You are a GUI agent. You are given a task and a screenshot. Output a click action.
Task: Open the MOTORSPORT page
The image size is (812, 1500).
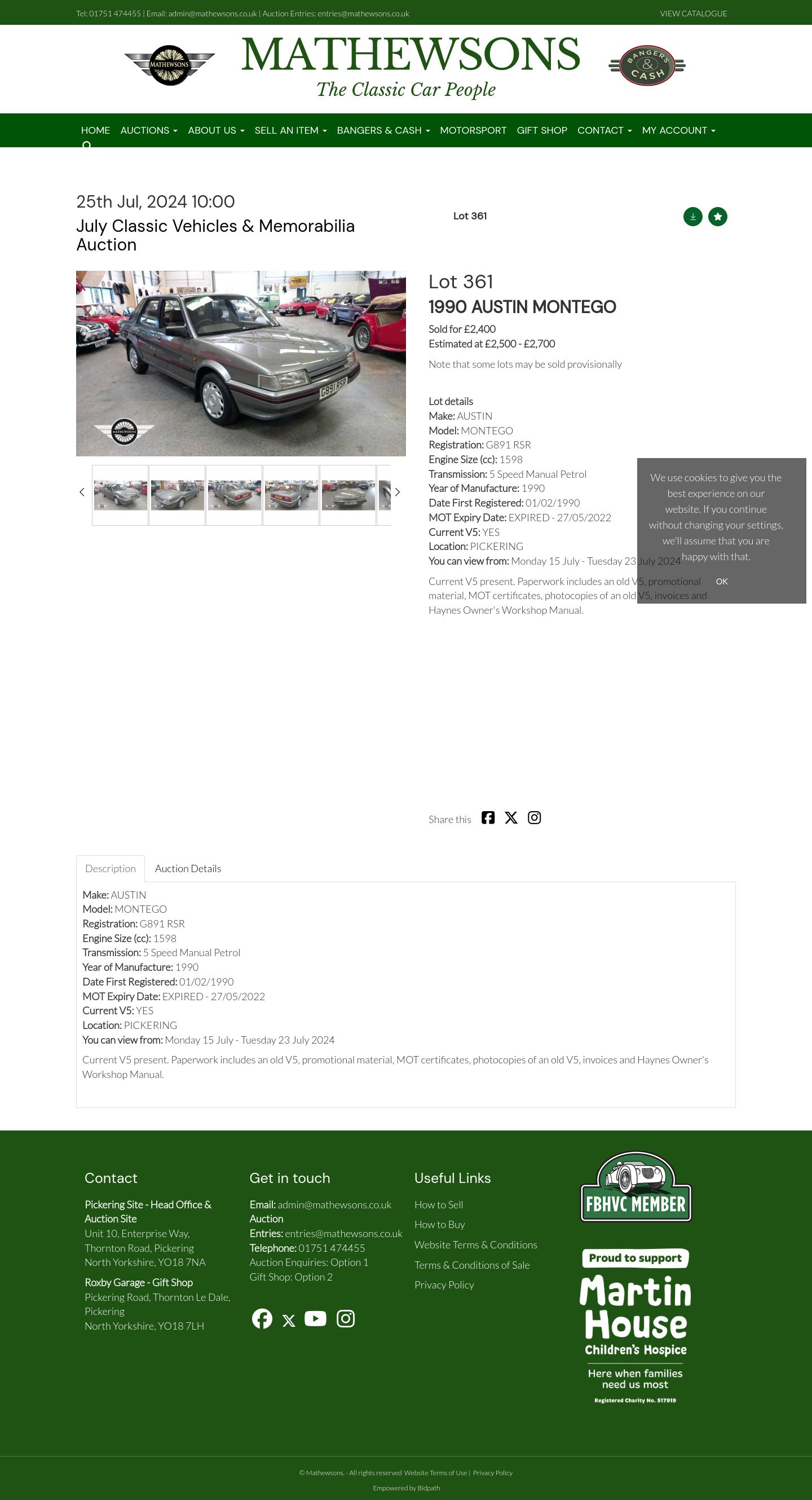click(x=473, y=130)
